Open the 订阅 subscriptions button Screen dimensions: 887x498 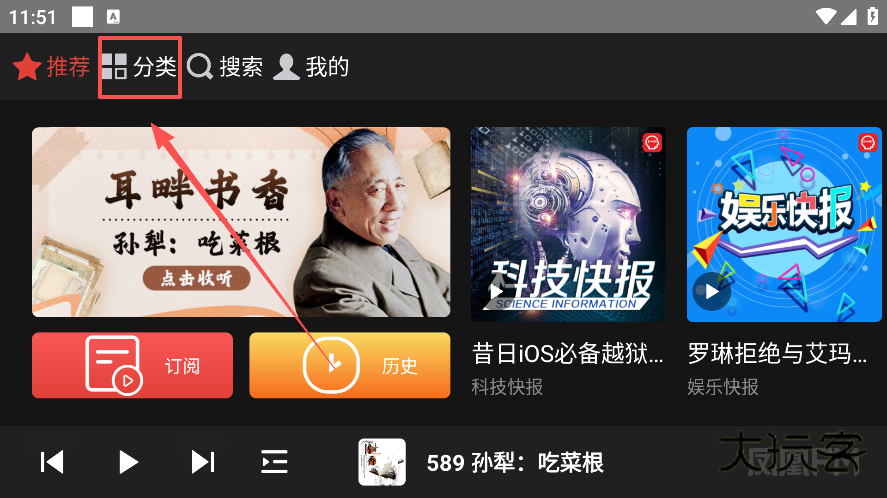(x=132, y=366)
